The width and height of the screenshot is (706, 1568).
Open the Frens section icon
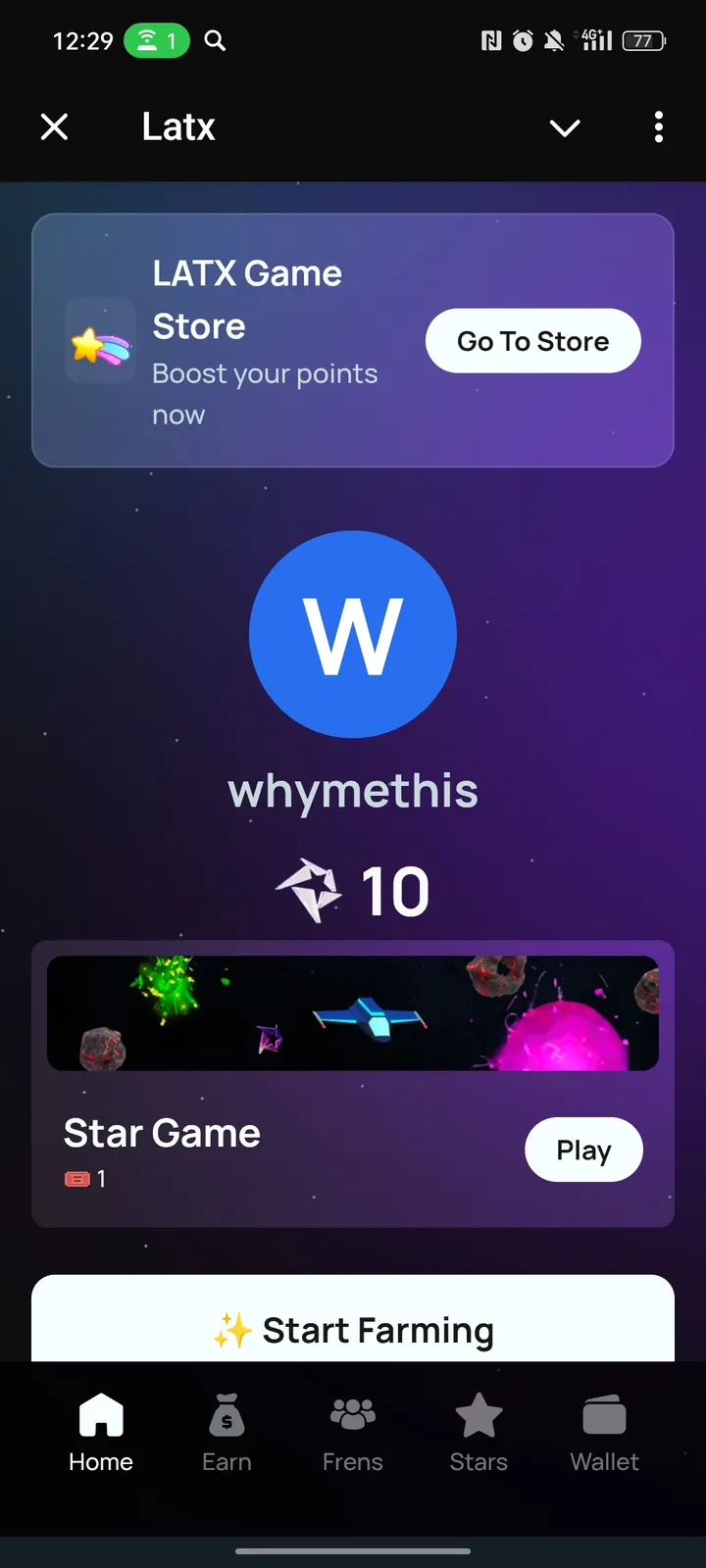click(352, 1415)
